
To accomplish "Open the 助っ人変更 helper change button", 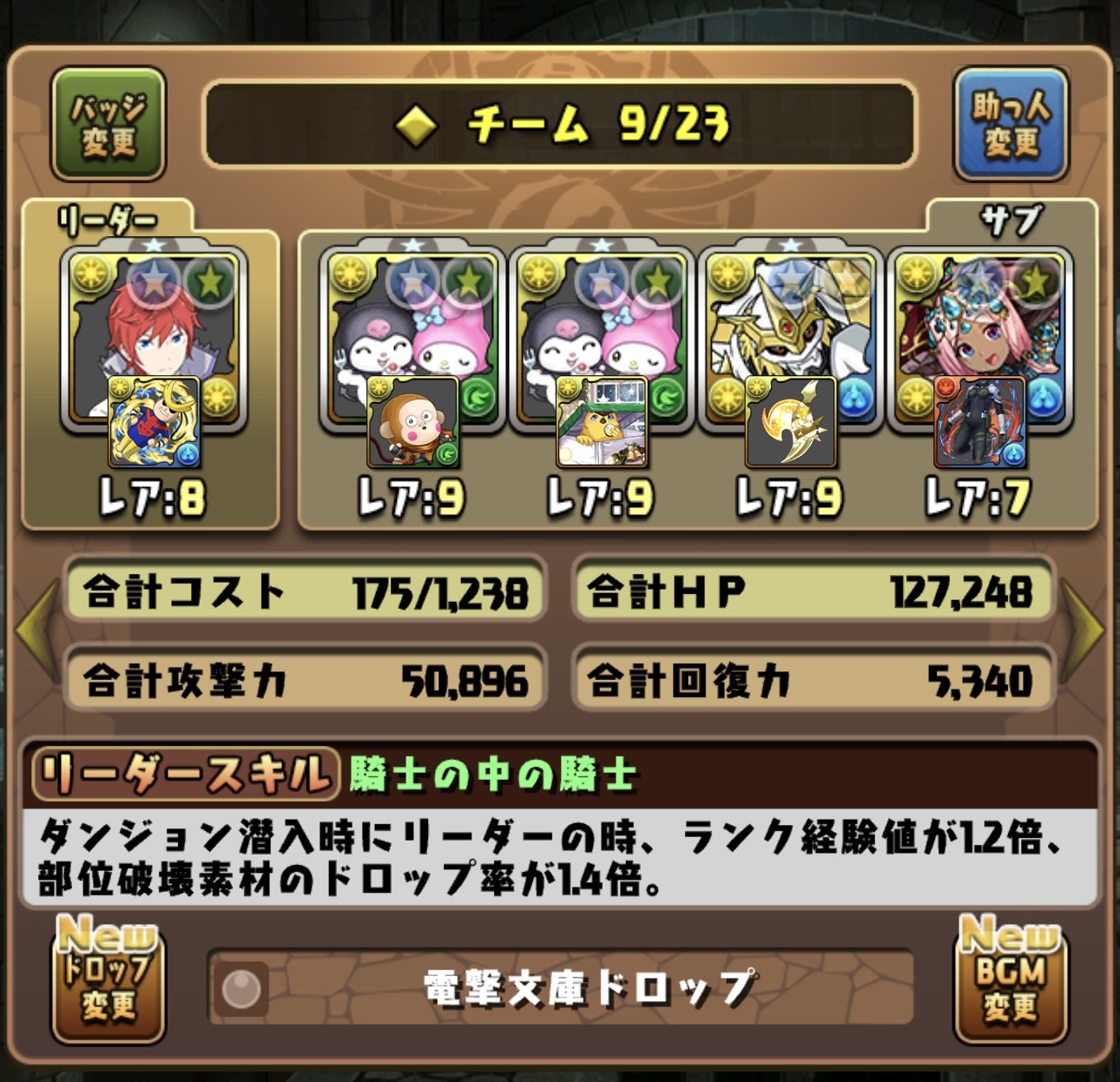I will (x=1011, y=124).
